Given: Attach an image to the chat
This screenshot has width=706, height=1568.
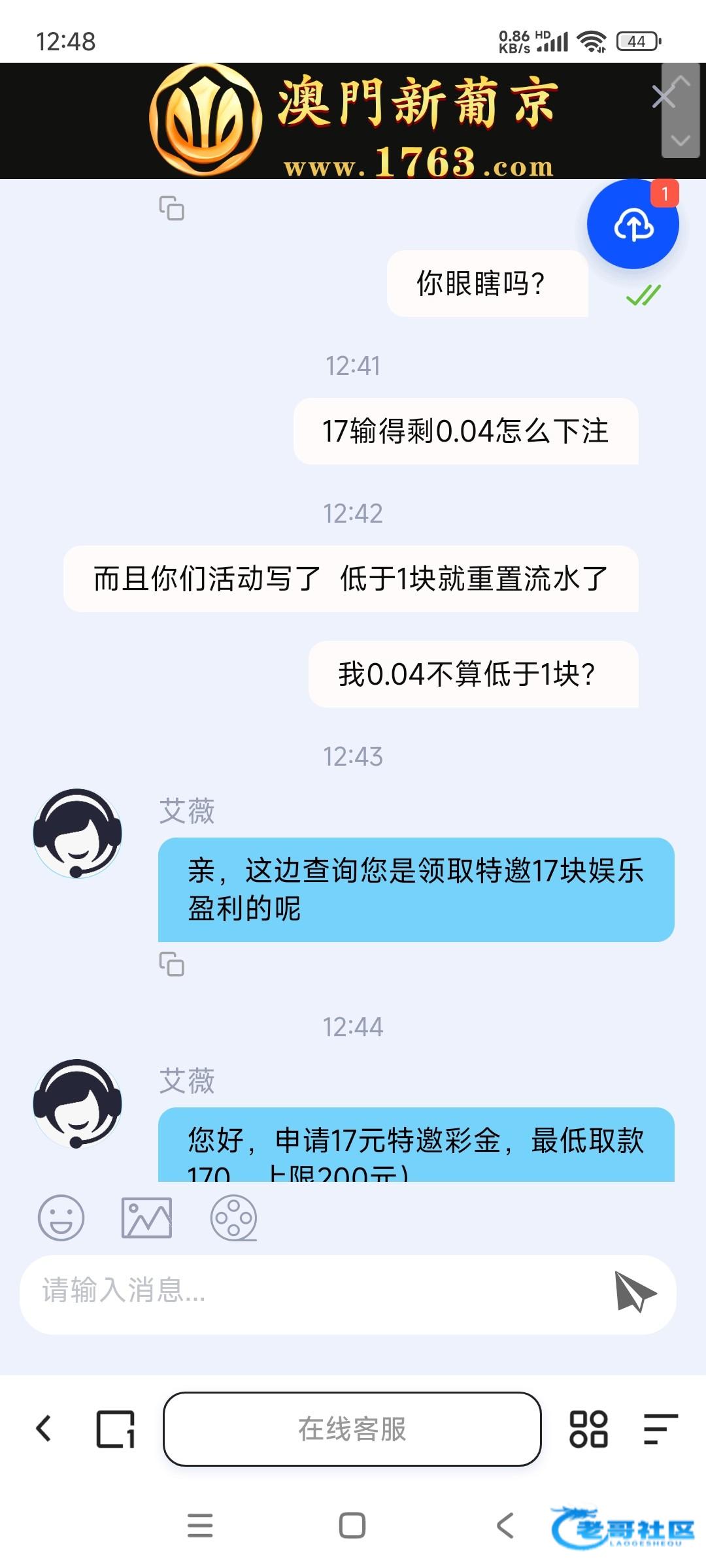Looking at the screenshot, I should coord(146,1218).
